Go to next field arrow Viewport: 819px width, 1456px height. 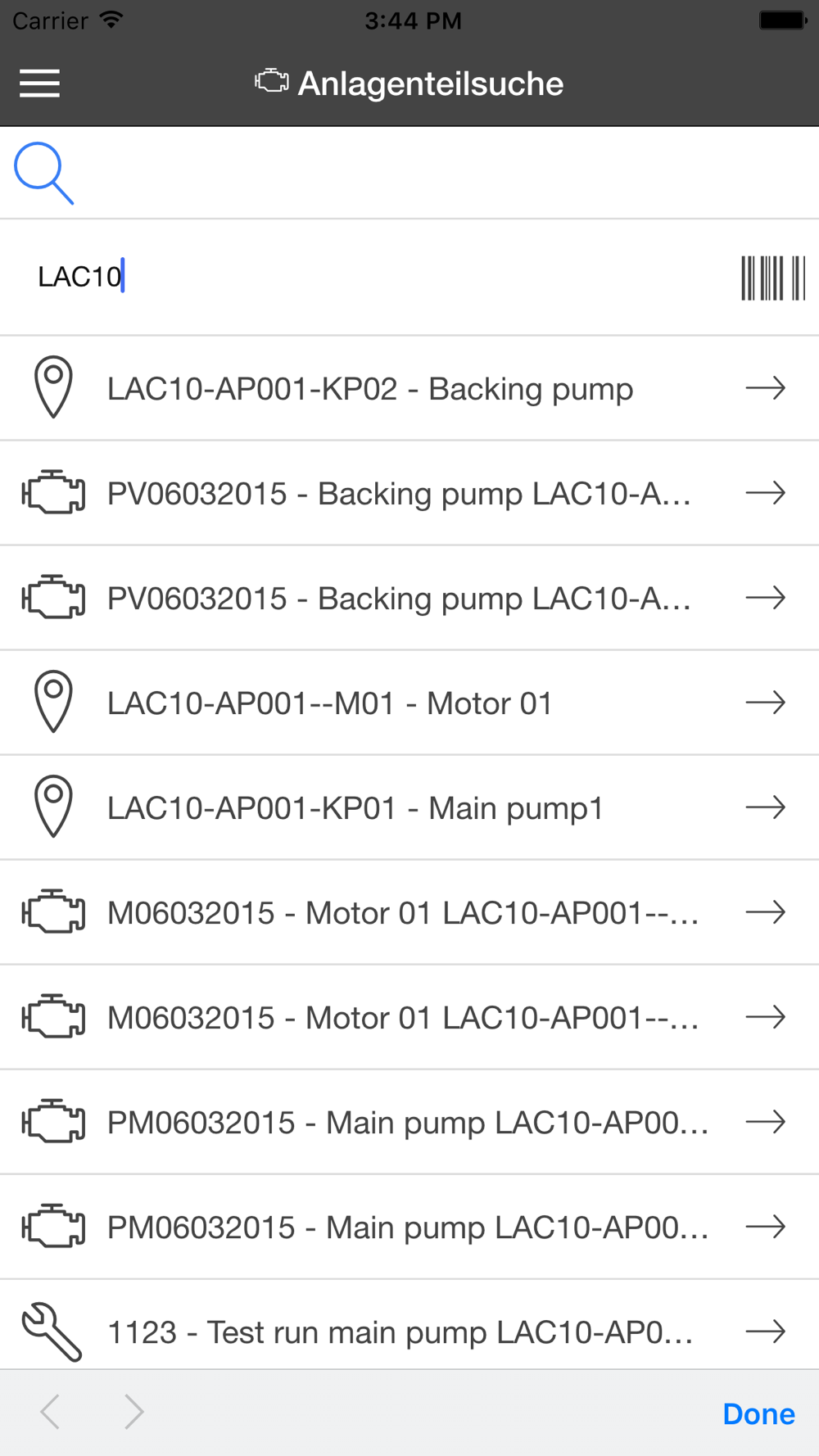coord(133,1412)
